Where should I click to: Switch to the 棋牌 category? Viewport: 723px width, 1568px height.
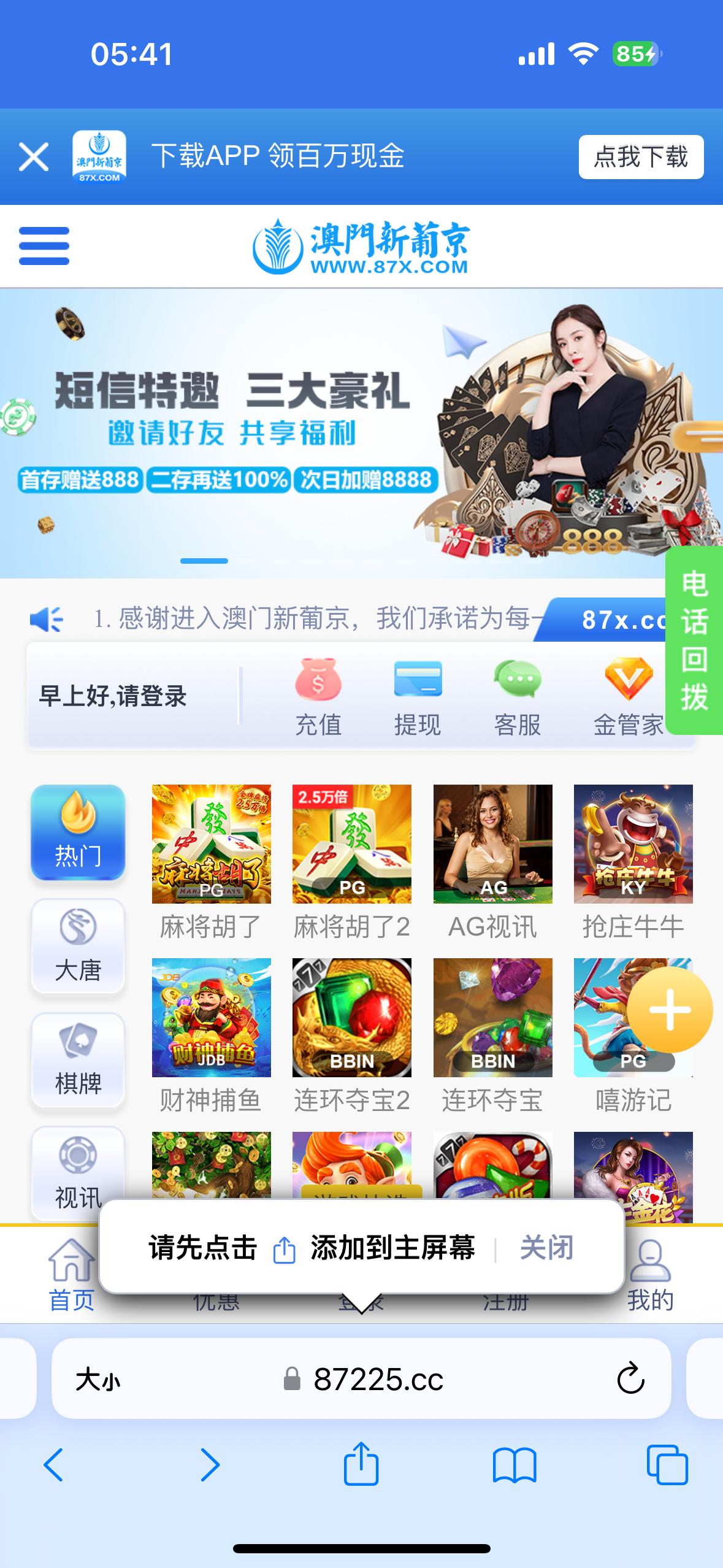coord(78,1060)
